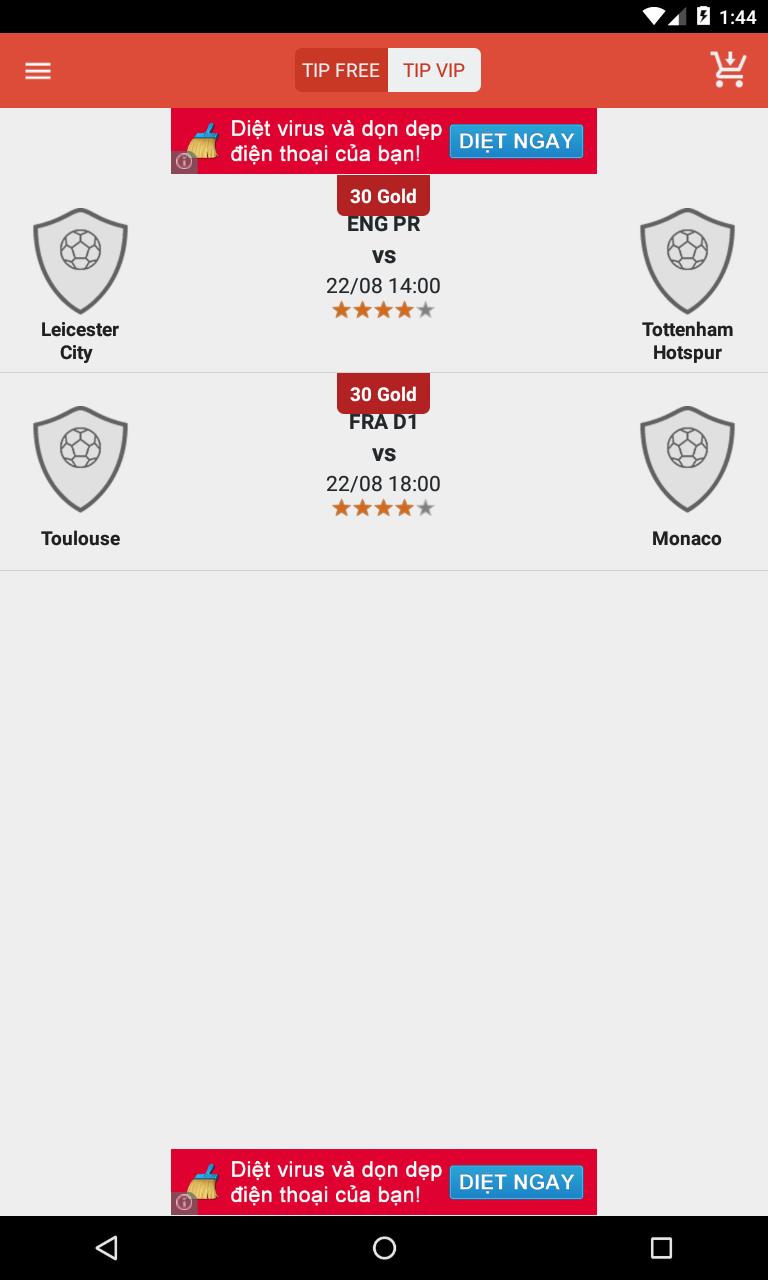Switch to the TIP FREE tab
The width and height of the screenshot is (768, 1280).
point(341,70)
